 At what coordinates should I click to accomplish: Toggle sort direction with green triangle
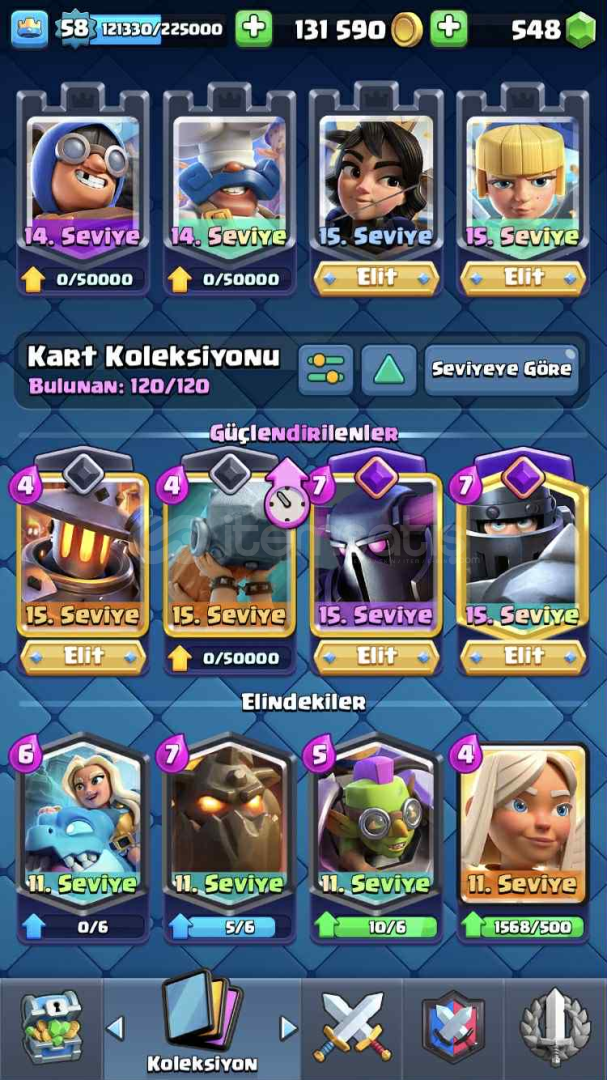(389, 369)
